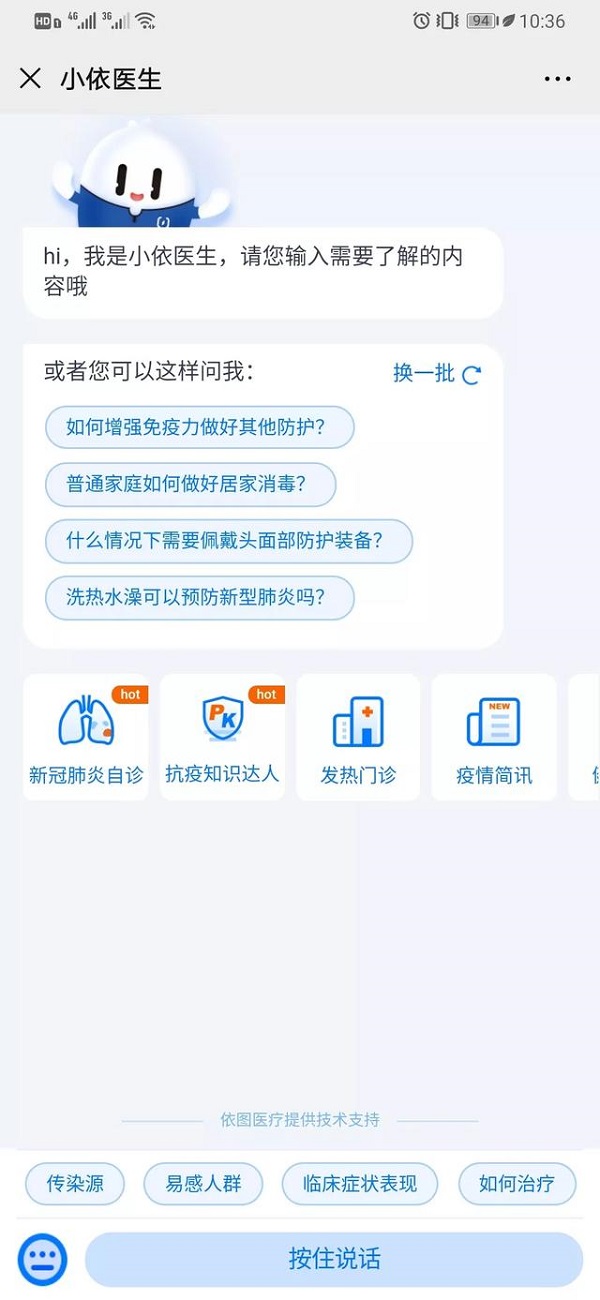Select 普通家庭如何做好居家消毒? question
Screen dimensions: 600x1300
point(190,485)
